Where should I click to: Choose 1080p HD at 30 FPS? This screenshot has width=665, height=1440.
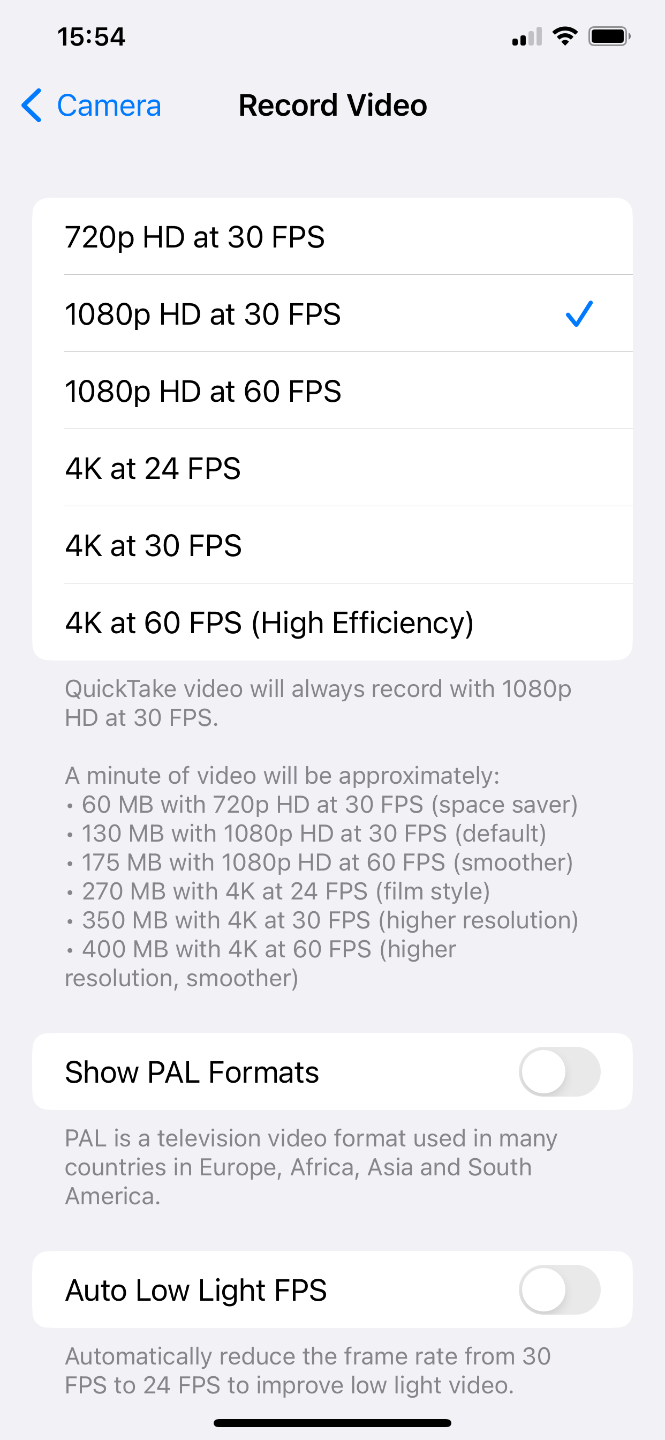click(x=332, y=314)
